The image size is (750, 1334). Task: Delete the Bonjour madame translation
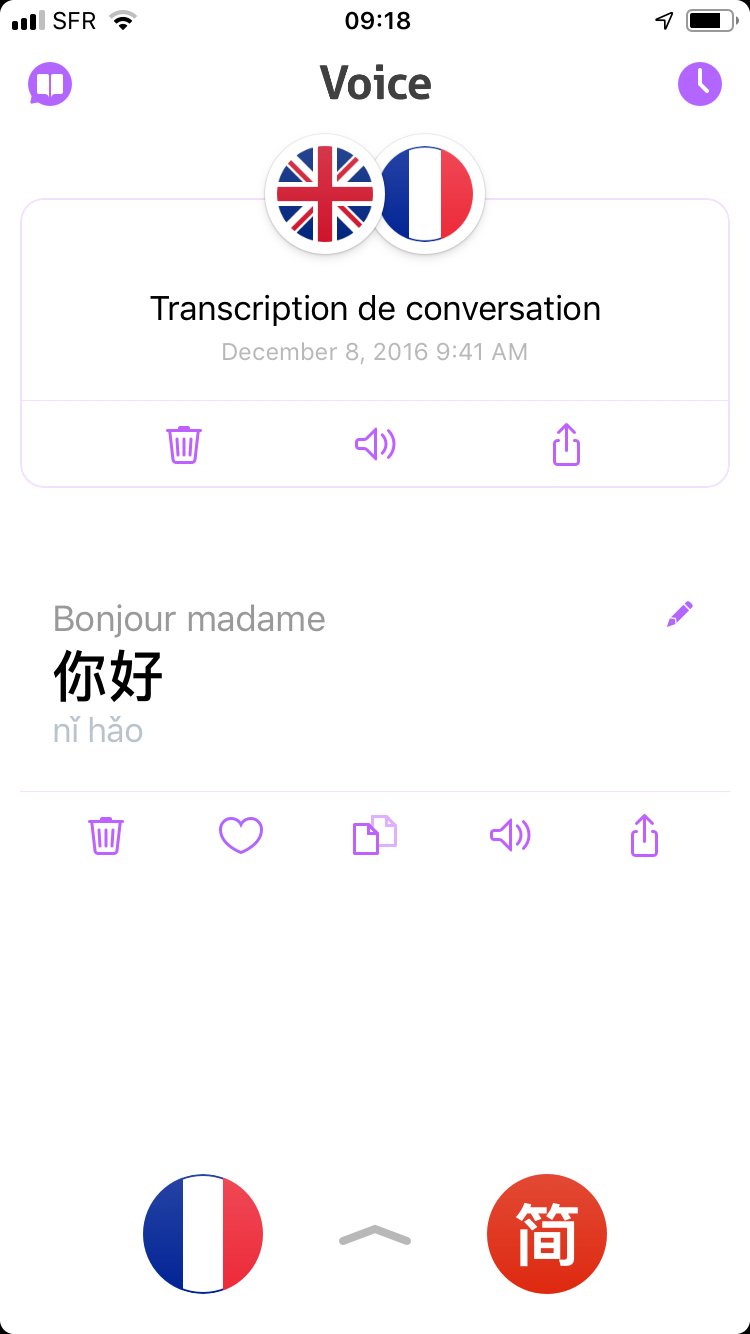tap(106, 835)
